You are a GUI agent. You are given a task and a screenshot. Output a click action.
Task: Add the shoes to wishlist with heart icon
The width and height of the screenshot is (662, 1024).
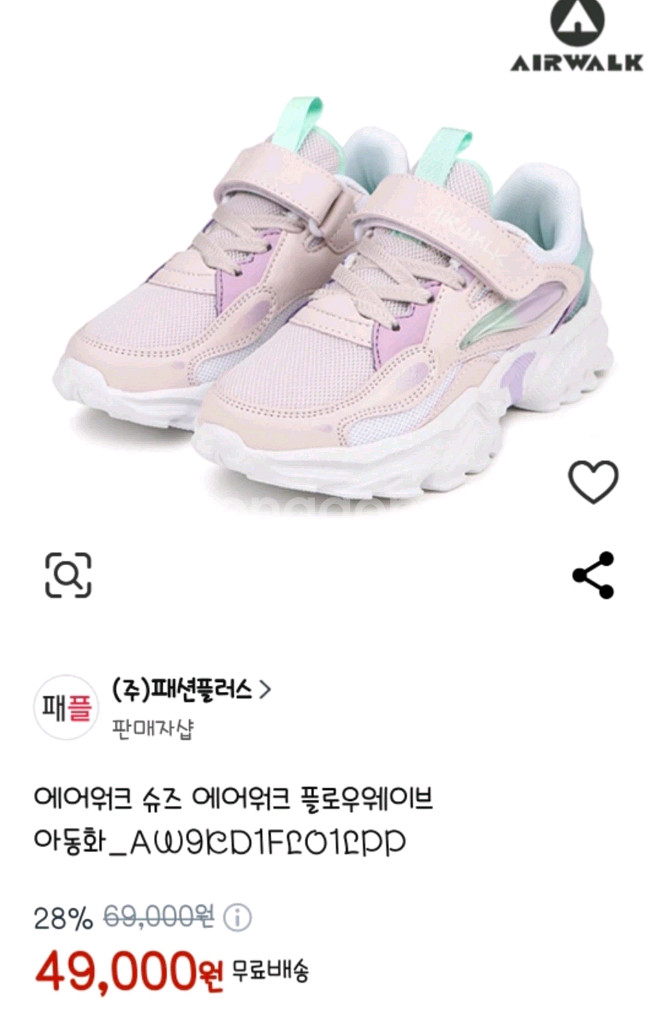coord(593,482)
